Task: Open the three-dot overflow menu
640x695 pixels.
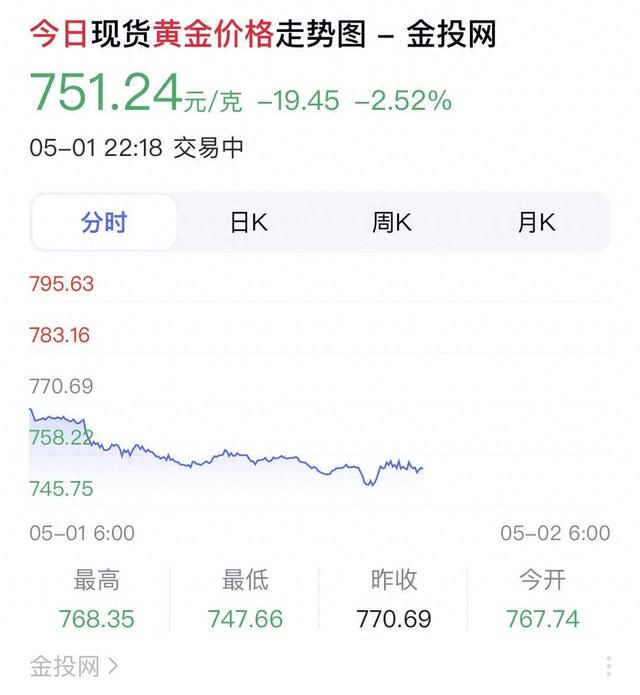Action: pyautogui.click(x=609, y=666)
